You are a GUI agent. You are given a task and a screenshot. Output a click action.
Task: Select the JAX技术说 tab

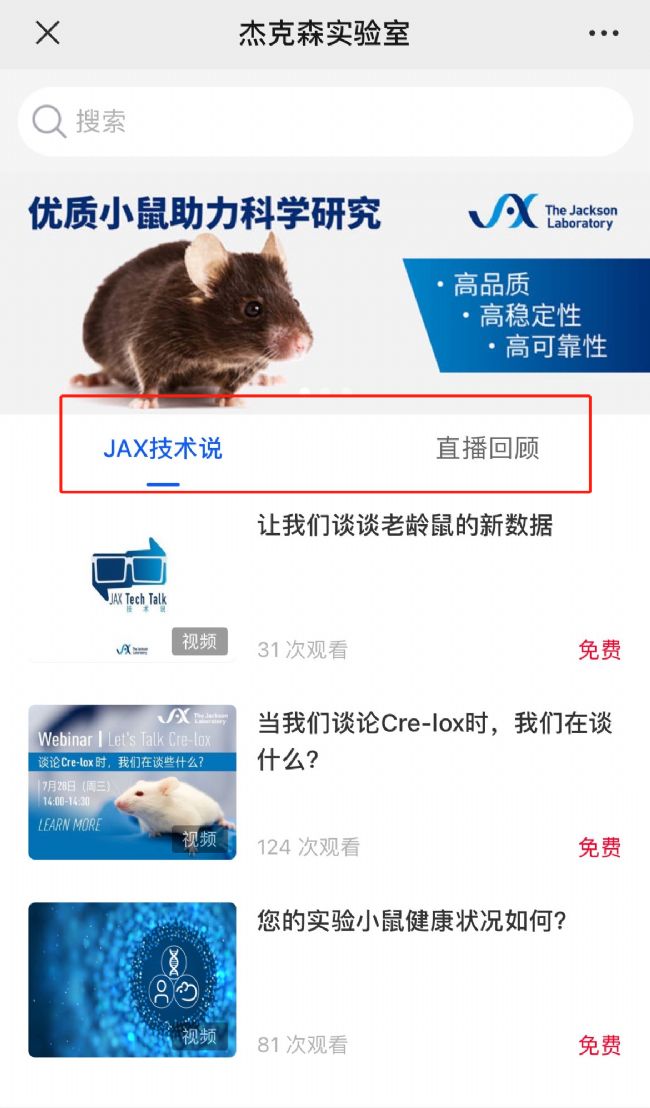[163, 448]
